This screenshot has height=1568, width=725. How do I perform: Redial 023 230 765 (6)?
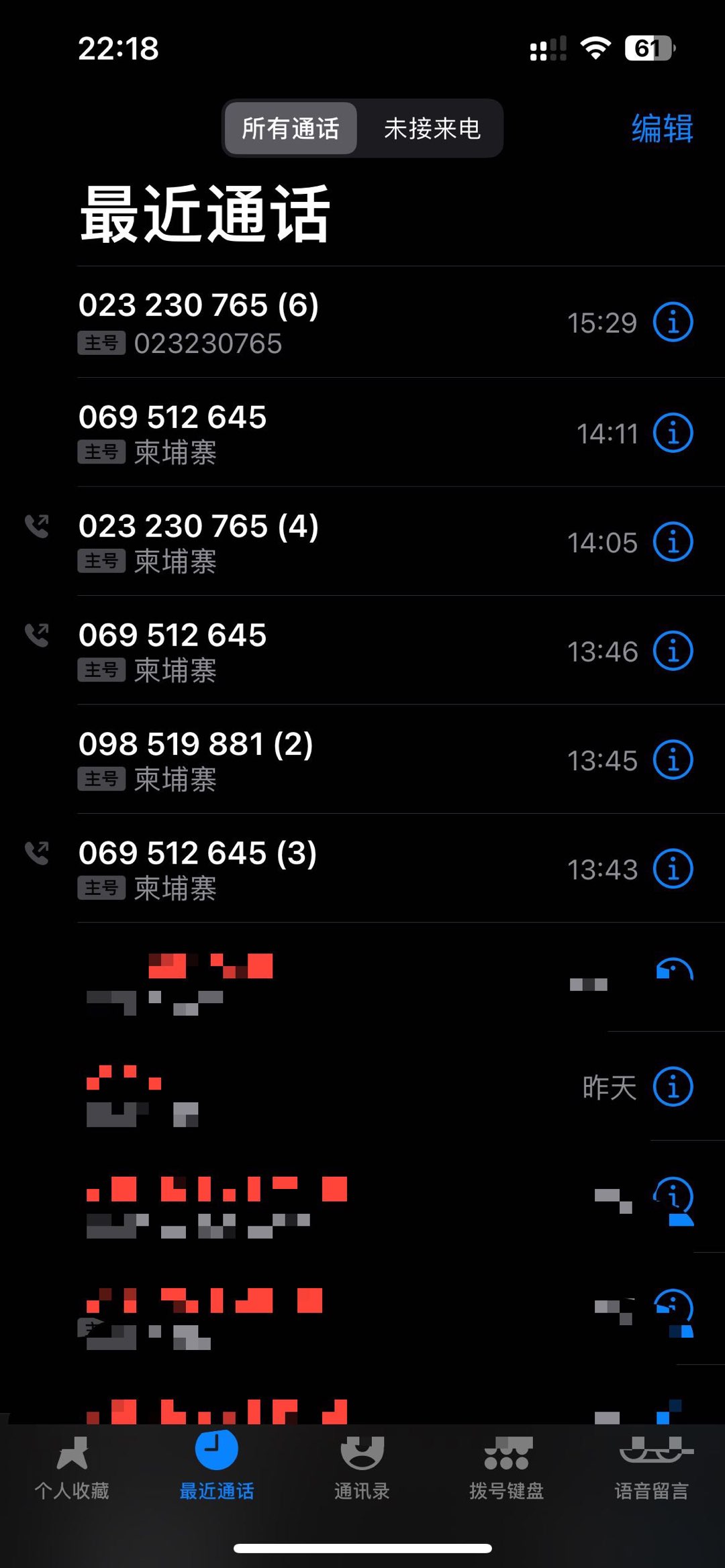tap(322, 322)
